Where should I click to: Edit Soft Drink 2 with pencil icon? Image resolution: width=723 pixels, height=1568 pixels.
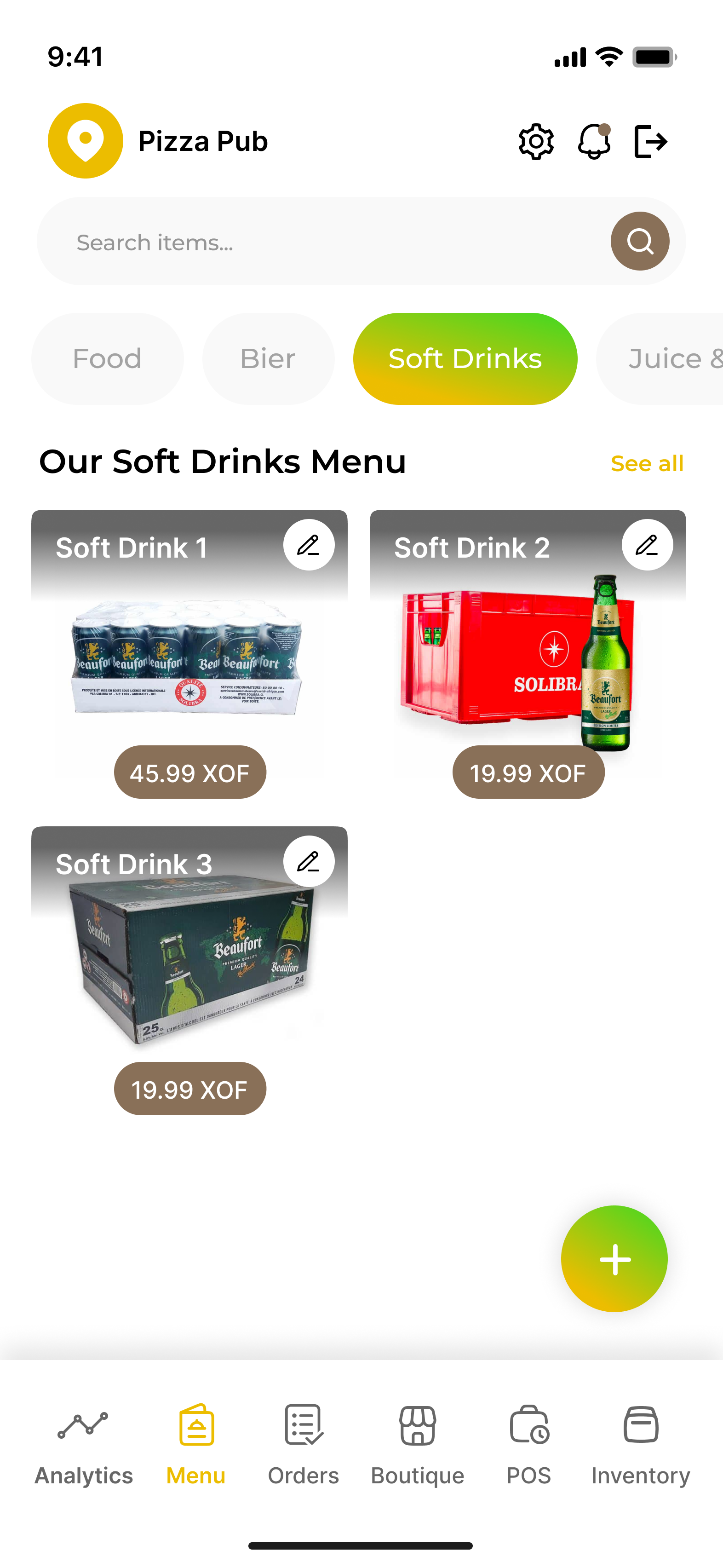pos(647,545)
